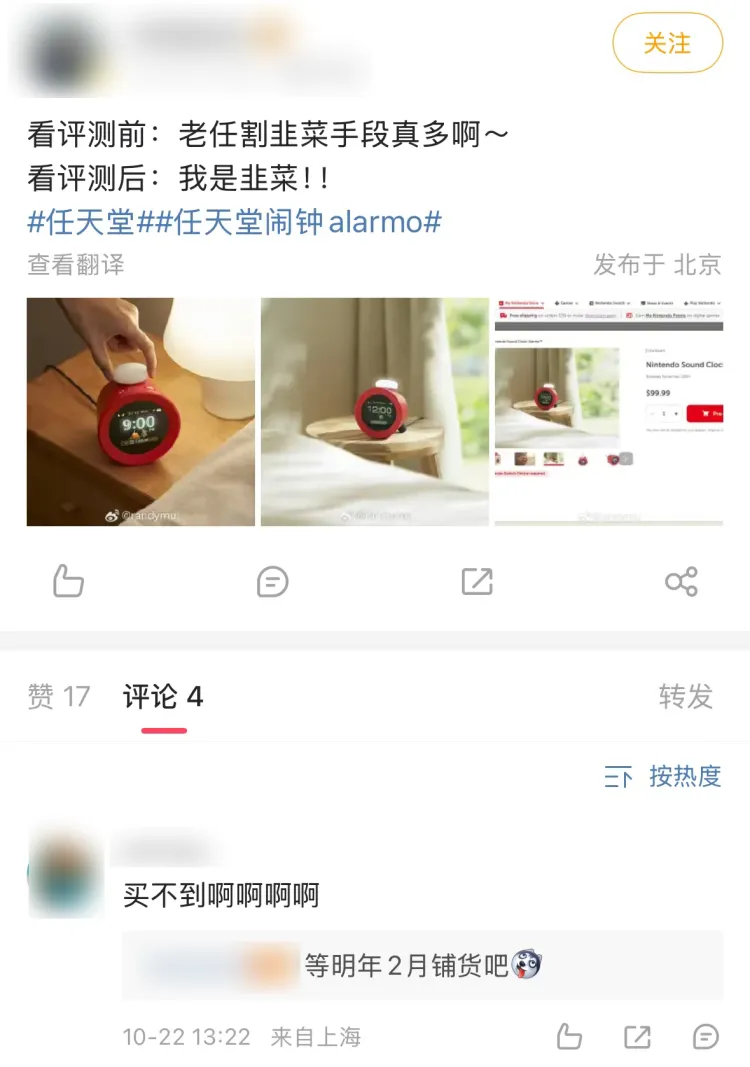The width and height of the screenshot is (750, 1067).
Task: Open the third image of store page
Action: (x=608, y=411)
